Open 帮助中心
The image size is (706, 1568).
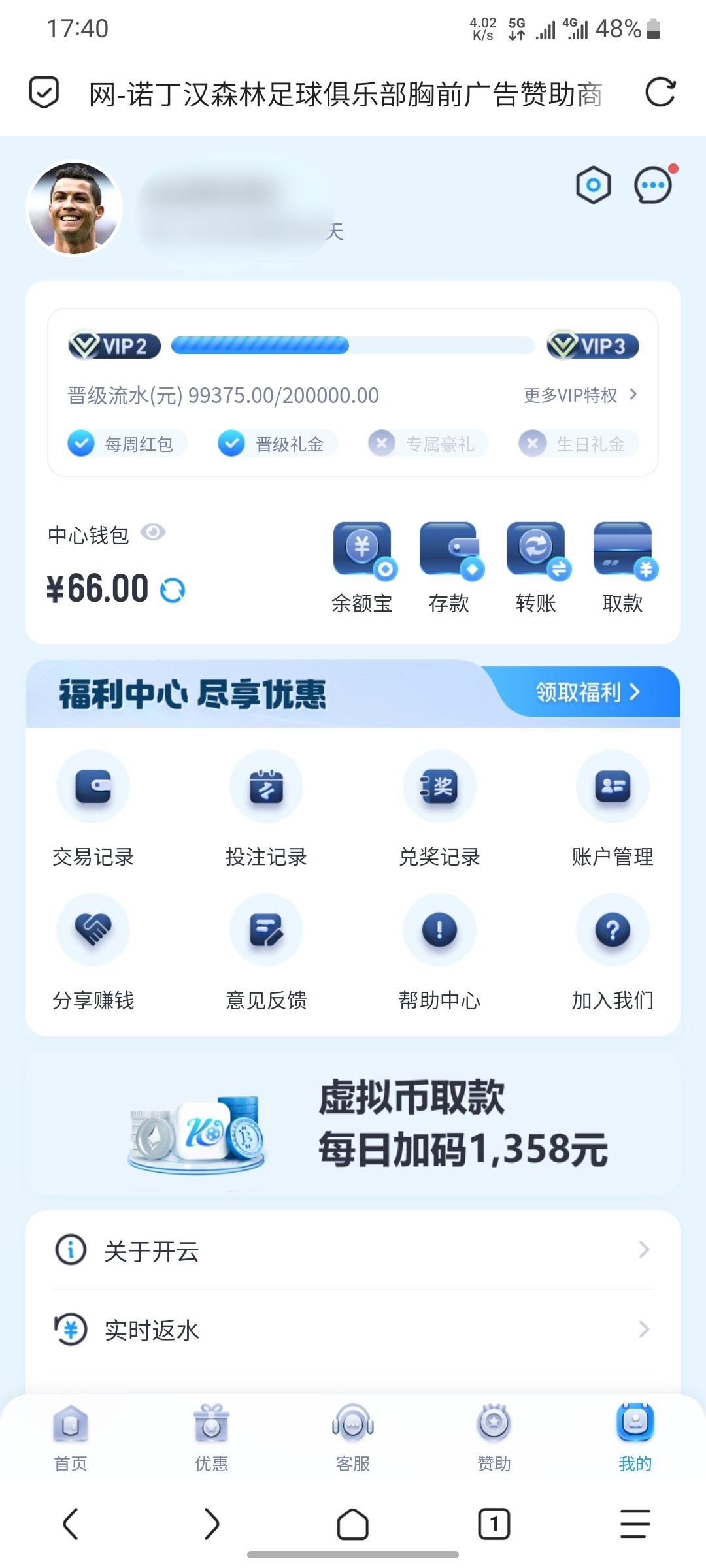pyautogui.click(x=439, y=952)
